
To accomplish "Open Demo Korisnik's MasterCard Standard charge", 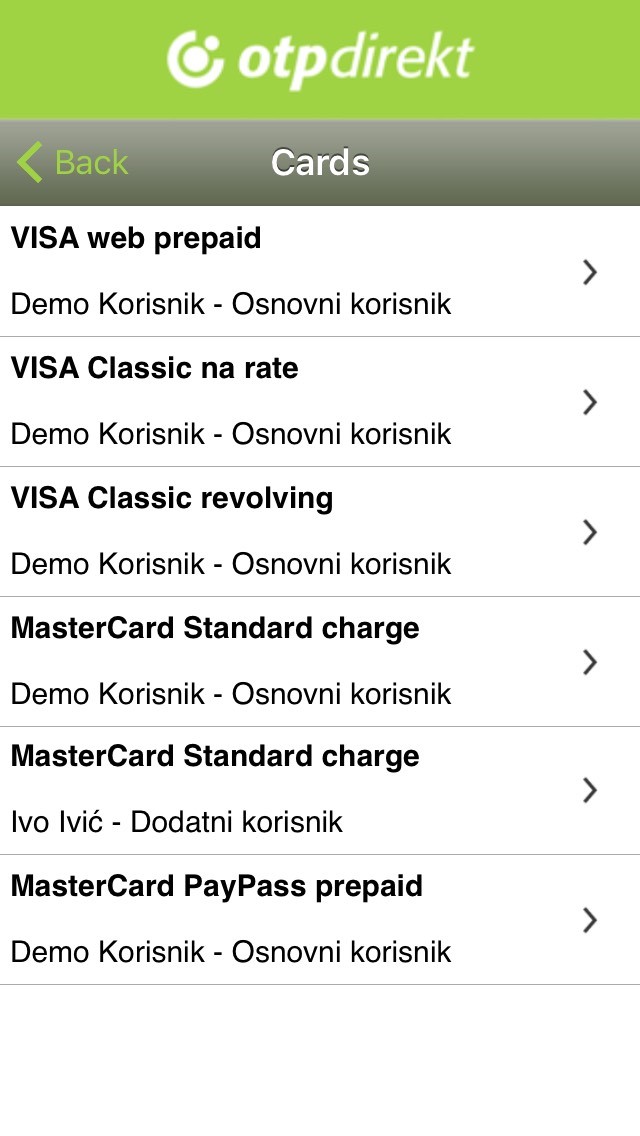I will tap(320, 661).
